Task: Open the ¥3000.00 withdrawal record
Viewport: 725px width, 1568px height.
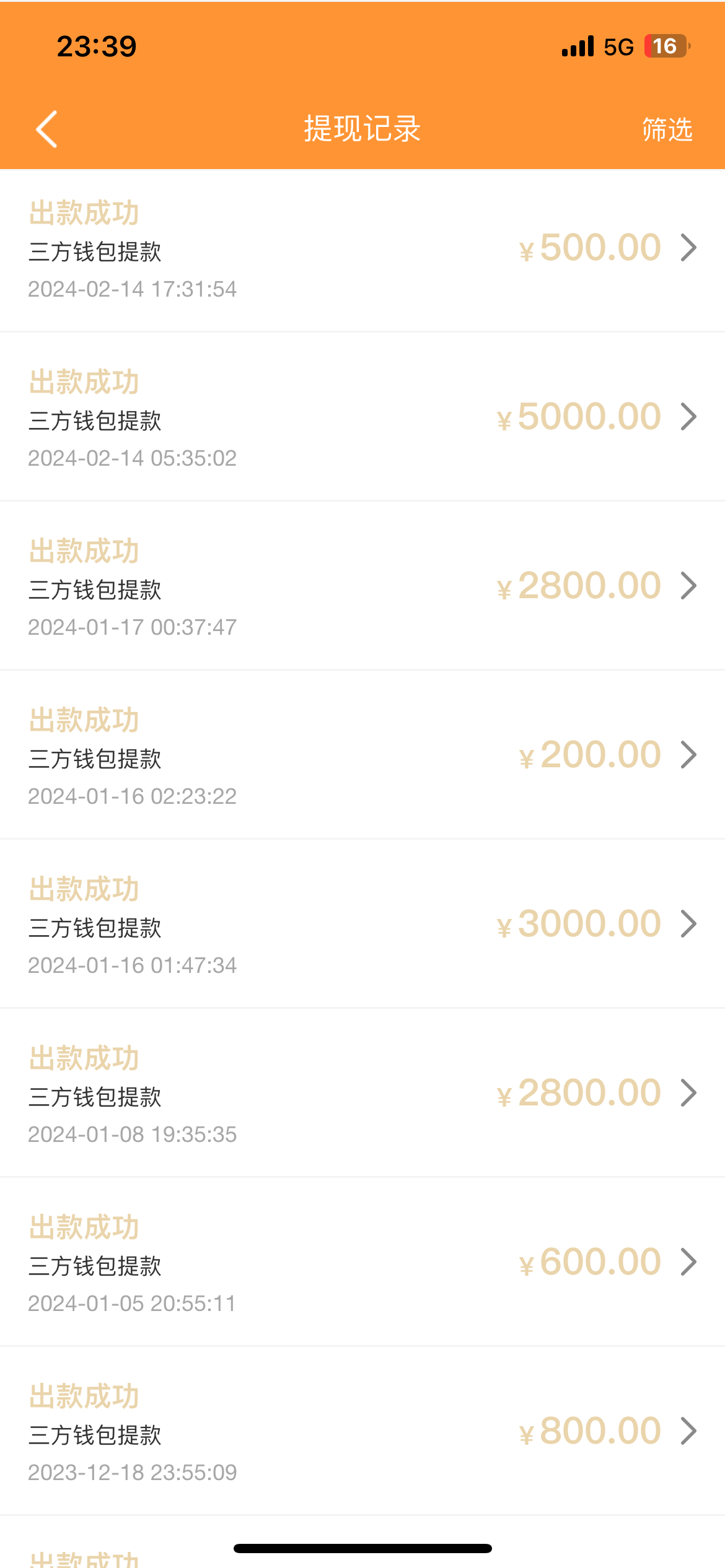Action: coord(362,925)
